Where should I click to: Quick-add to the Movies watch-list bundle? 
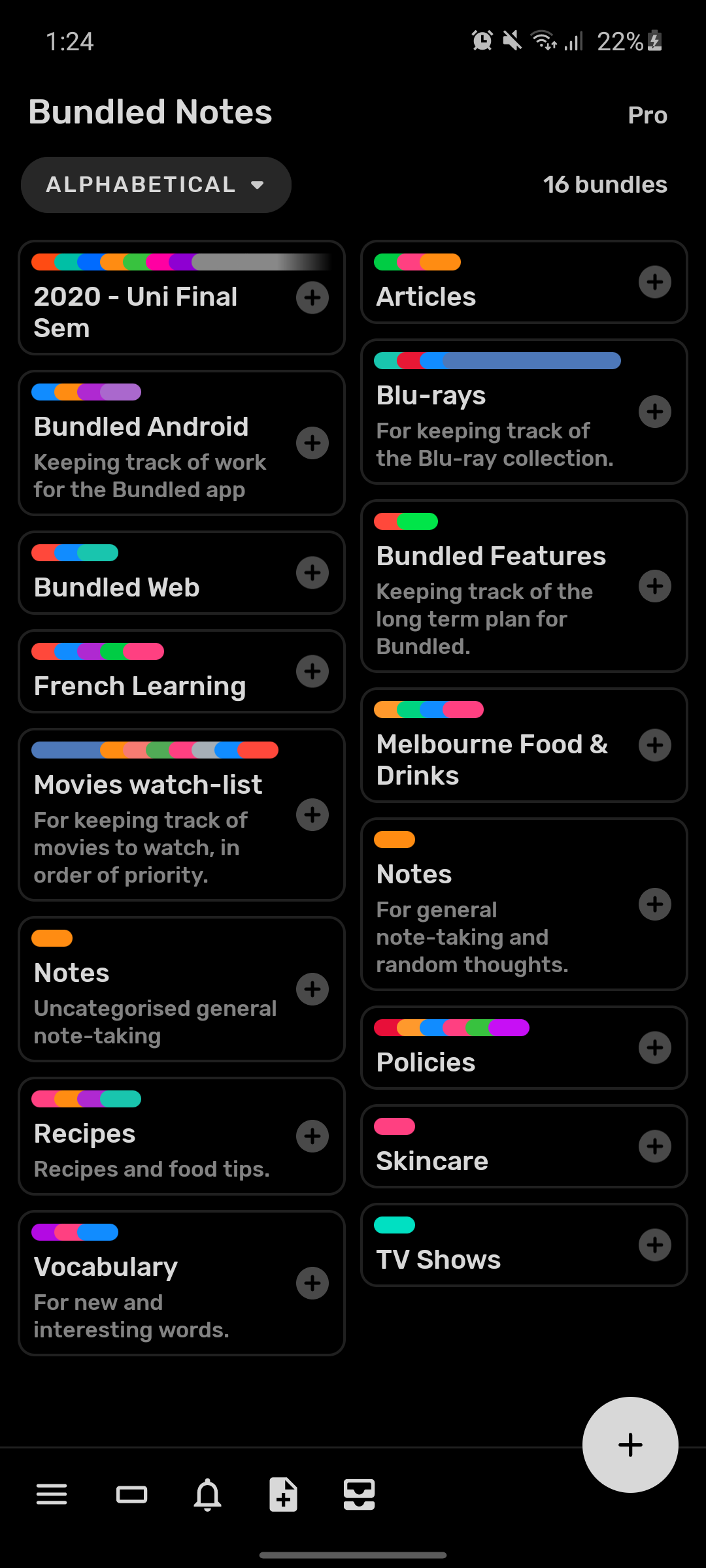(x=312, y=814)
